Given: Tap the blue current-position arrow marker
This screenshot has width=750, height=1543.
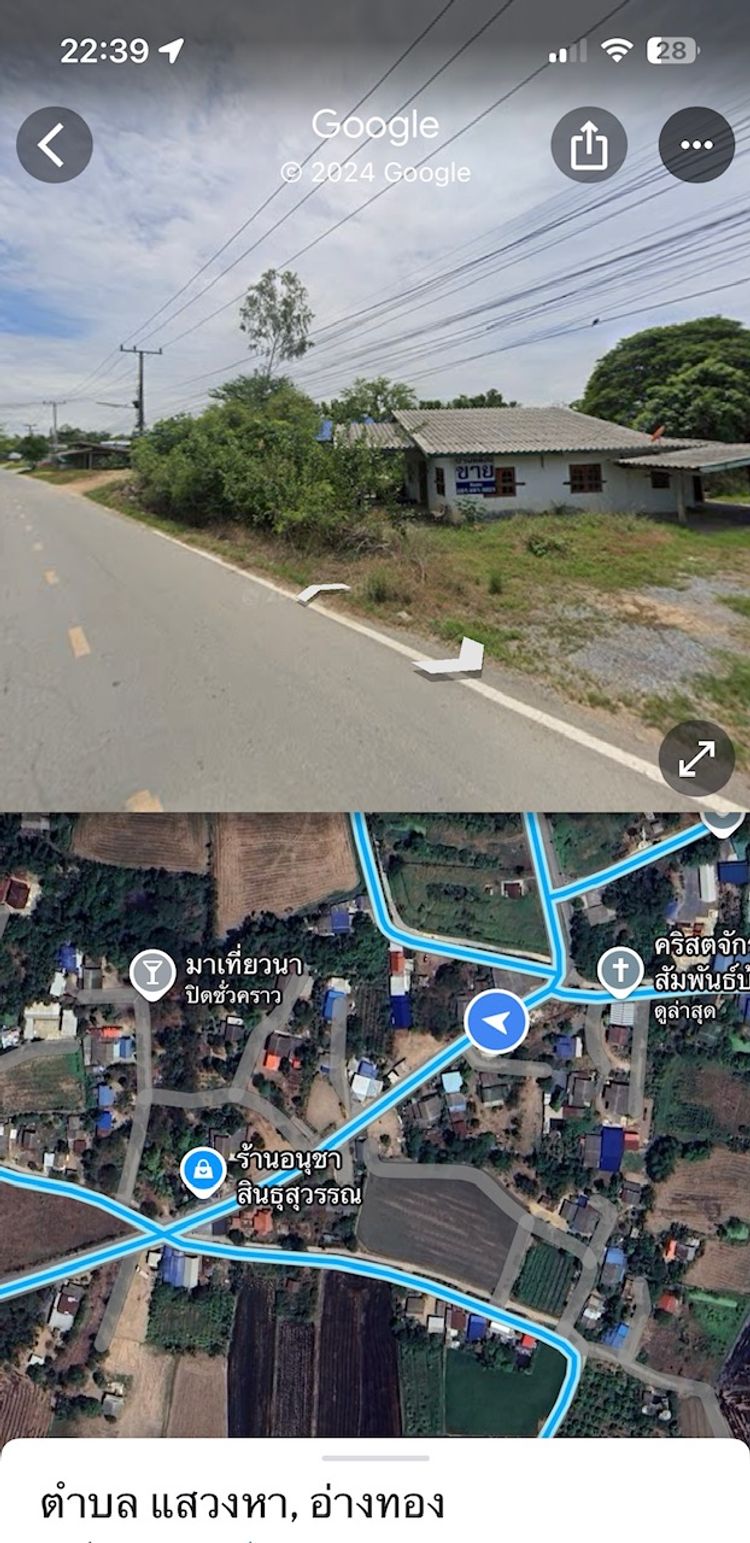Looking at the screenshot, I should 497,1022.
